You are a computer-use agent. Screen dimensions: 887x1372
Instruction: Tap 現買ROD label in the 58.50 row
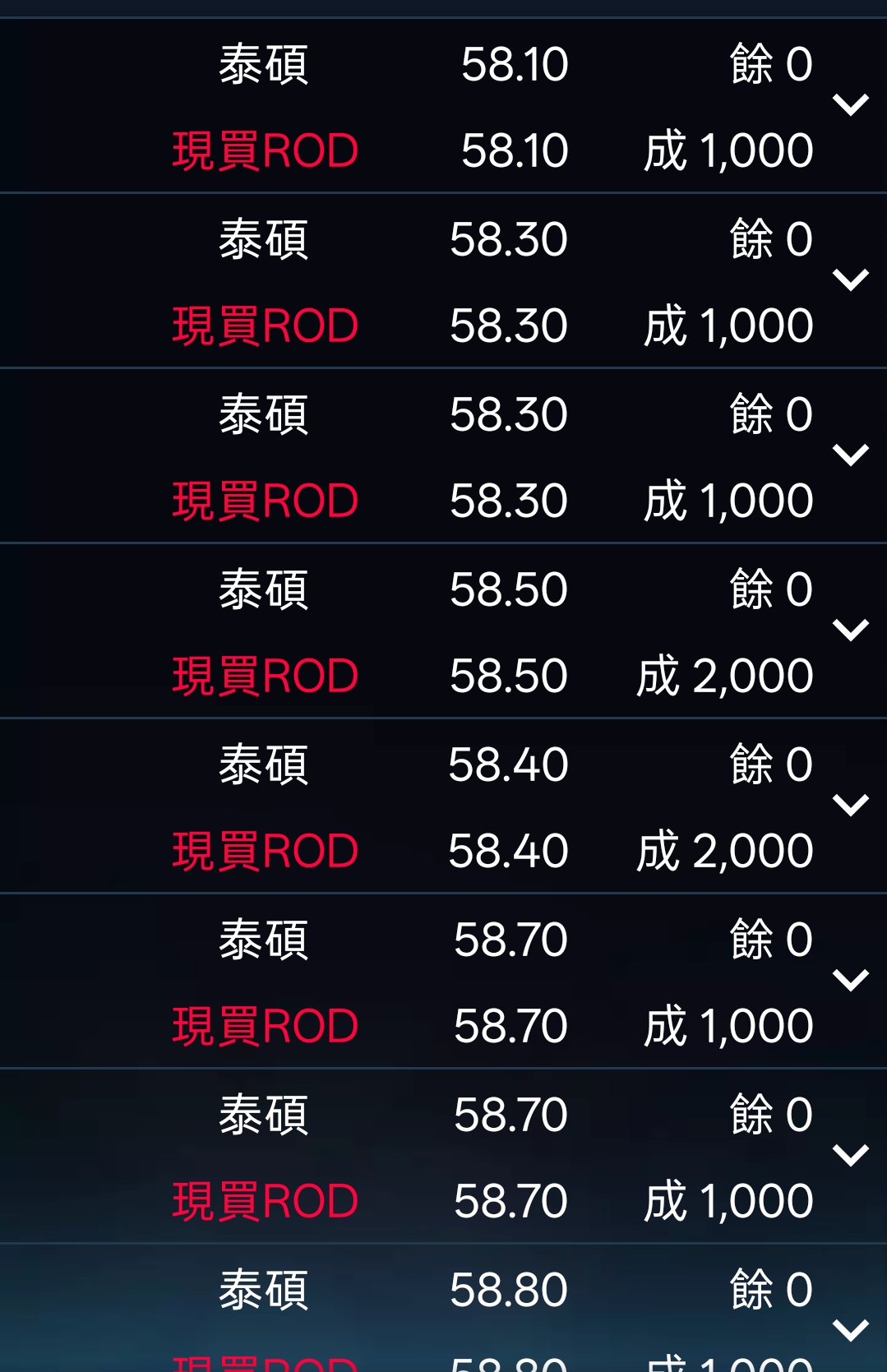point(264,673)
